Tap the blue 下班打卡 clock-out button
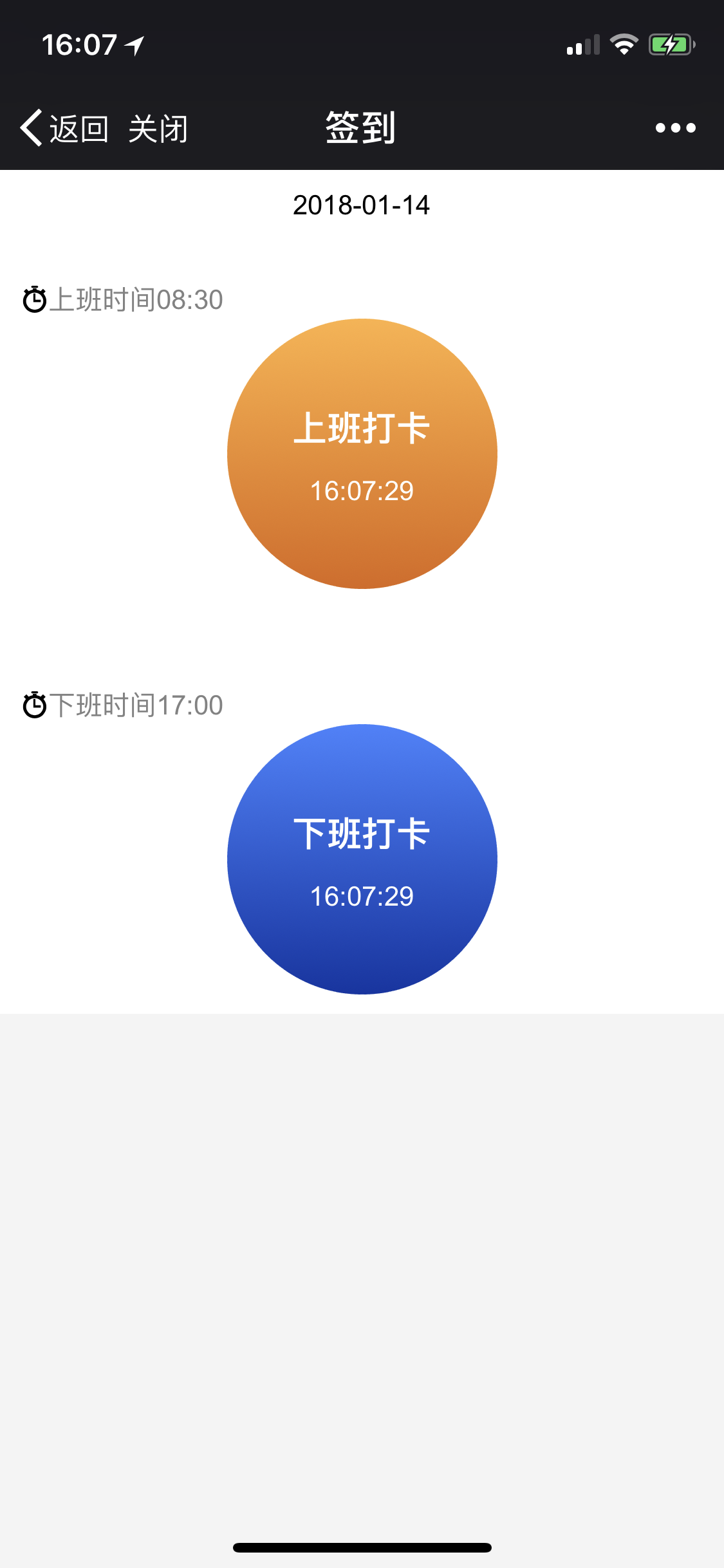The height and width of the screenshot is (1568, 724). point(362,859)
